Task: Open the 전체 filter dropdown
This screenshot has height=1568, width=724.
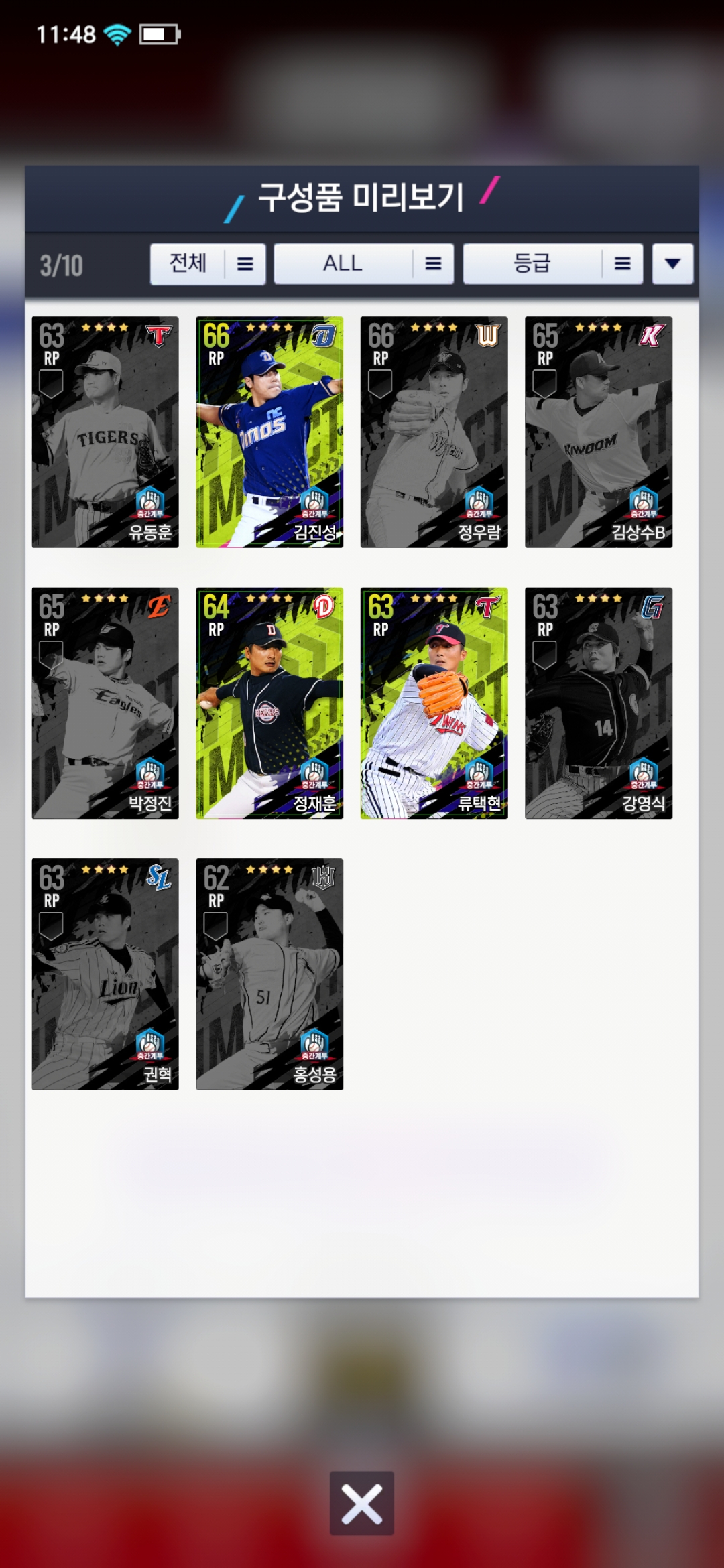Action: (208, 264)
